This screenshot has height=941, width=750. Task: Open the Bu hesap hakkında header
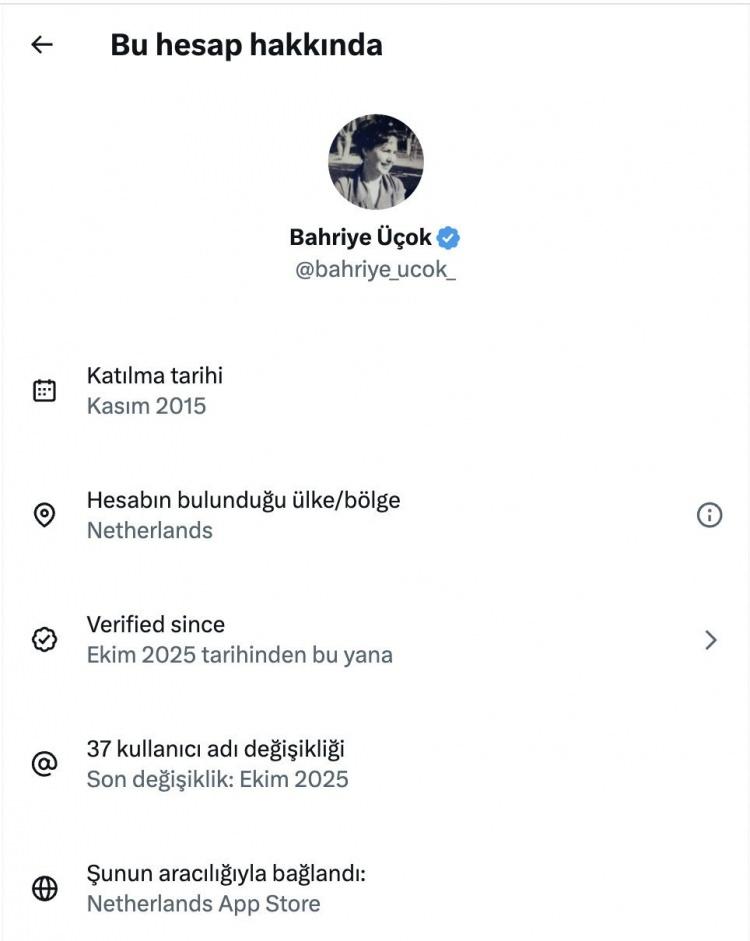coord(248,44)
